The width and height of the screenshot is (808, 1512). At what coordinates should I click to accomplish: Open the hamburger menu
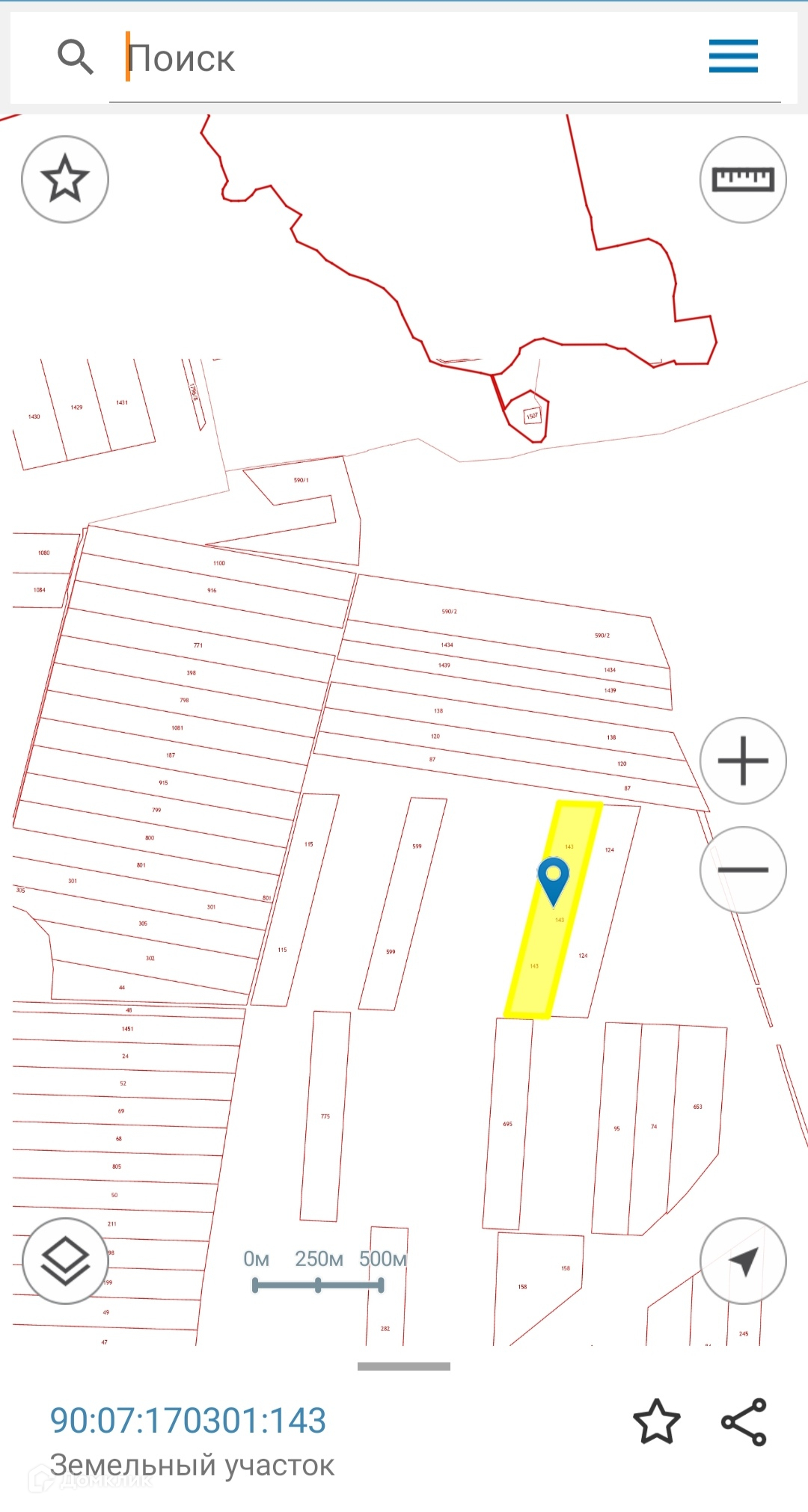click(x=733, y=57)
